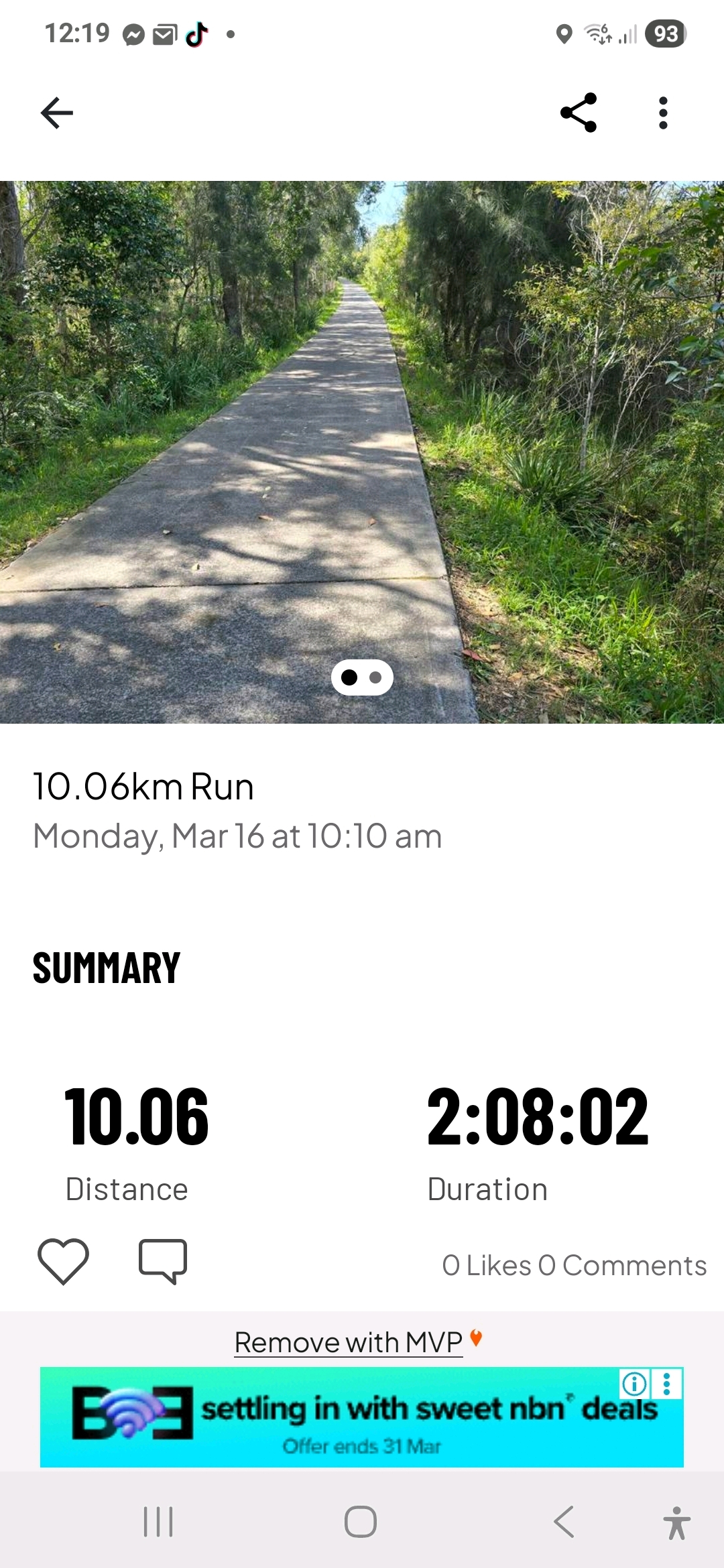
Task: Open the three-dot overflow menu
Action: tap(663, 113)
